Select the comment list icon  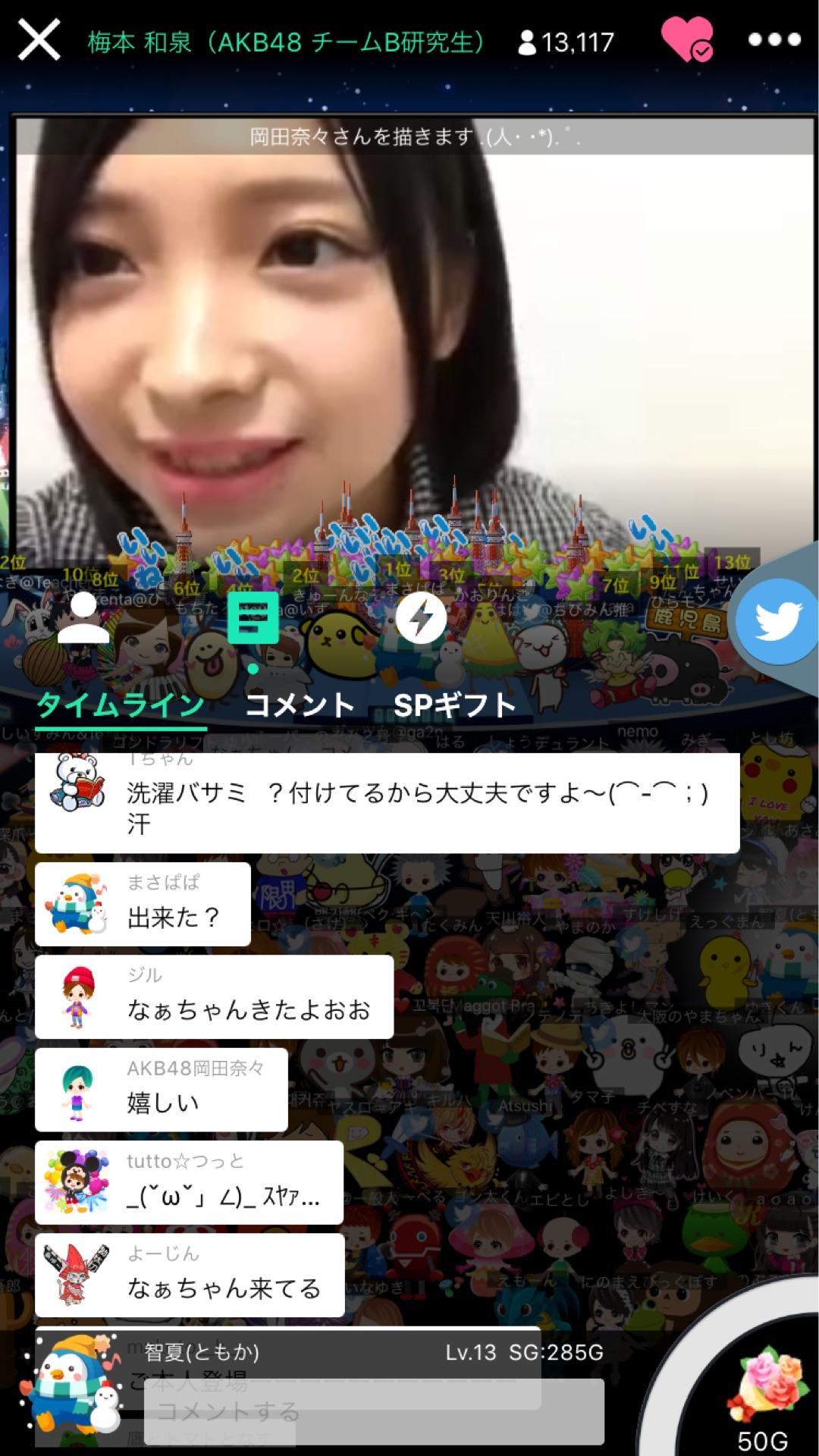tap(253, 618)
